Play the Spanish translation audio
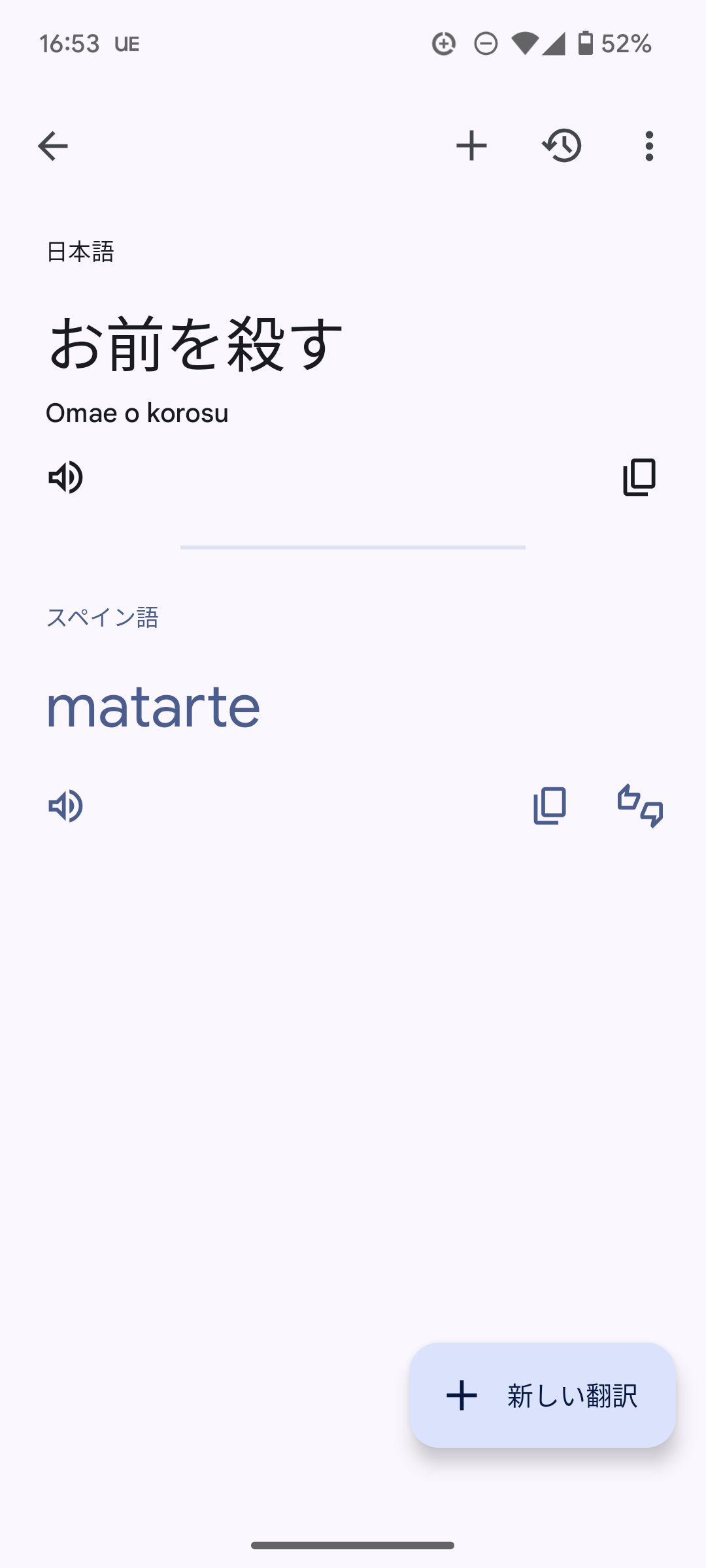 pyautogui.click(x=65, y=806)
